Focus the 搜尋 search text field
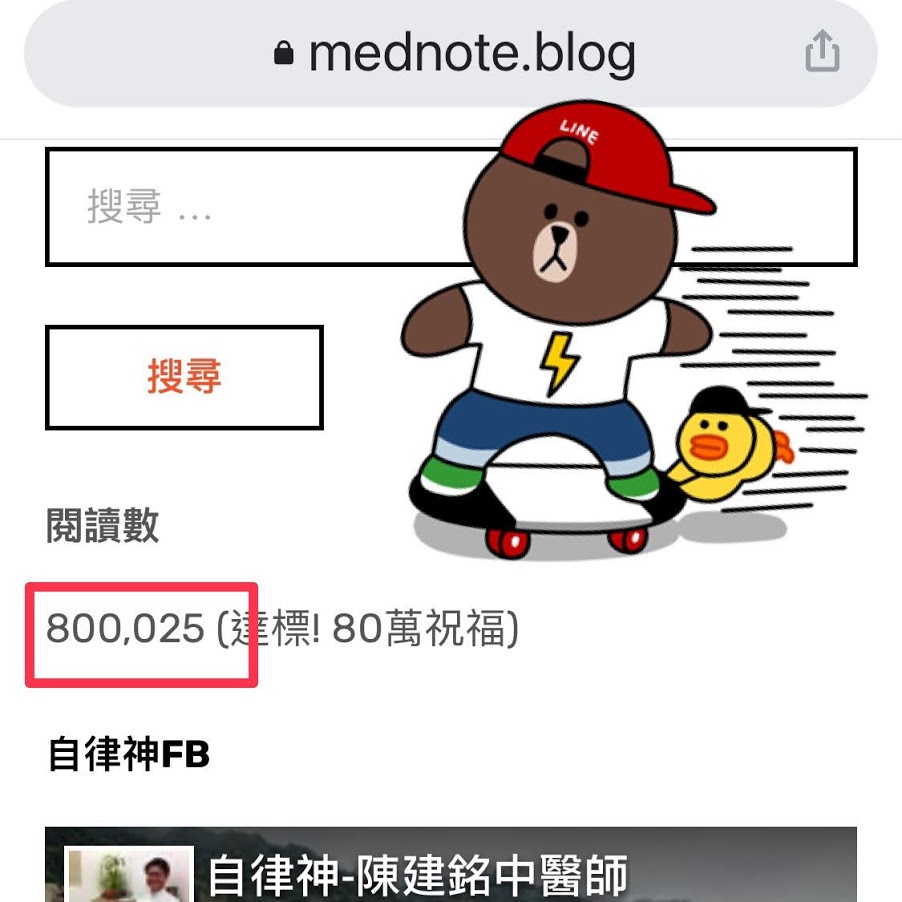Image resolution: width=902 pixels, height=902 pixels. 250,207
